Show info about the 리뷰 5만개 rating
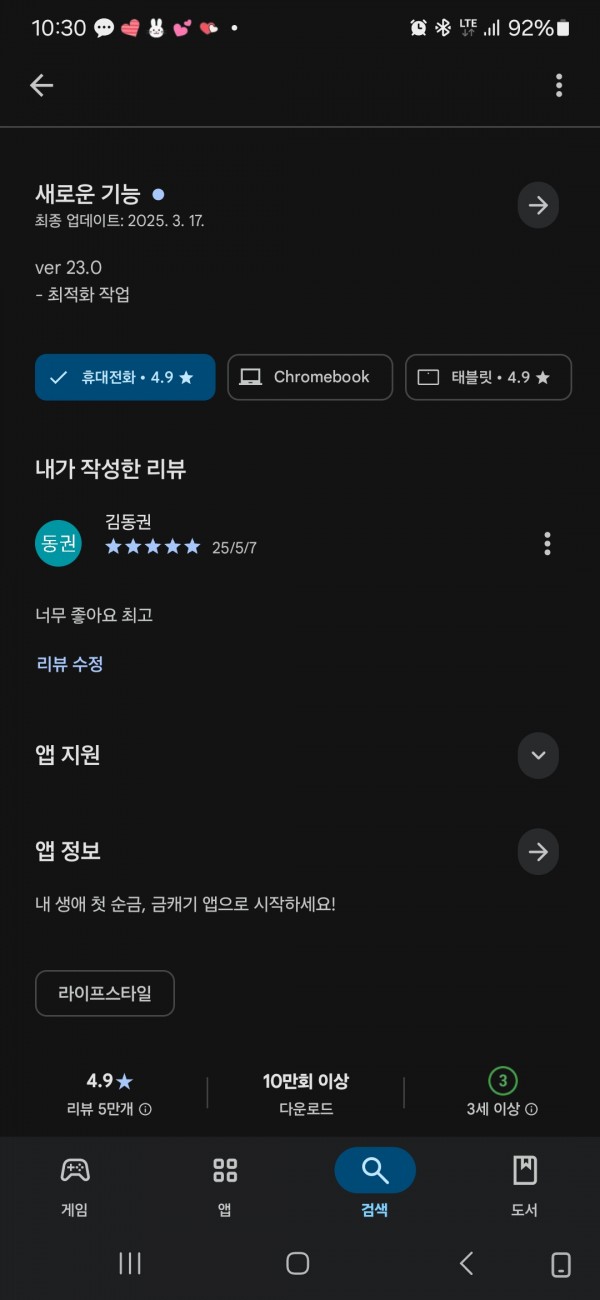Image resolution: width=600 pixels, height=1300 pixels. 146,1109
